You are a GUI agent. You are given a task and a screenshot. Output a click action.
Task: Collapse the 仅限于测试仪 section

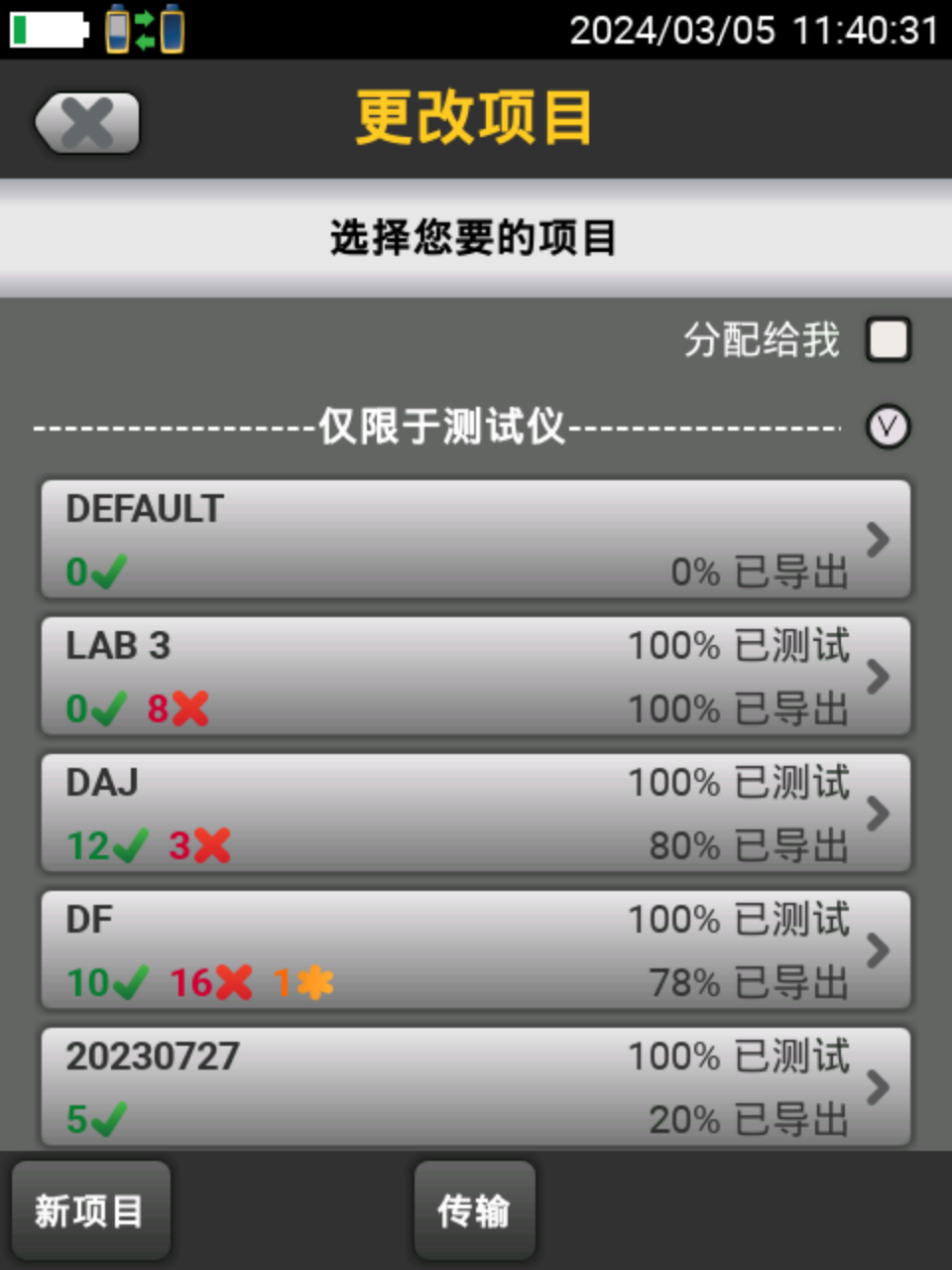pos(888,427)
